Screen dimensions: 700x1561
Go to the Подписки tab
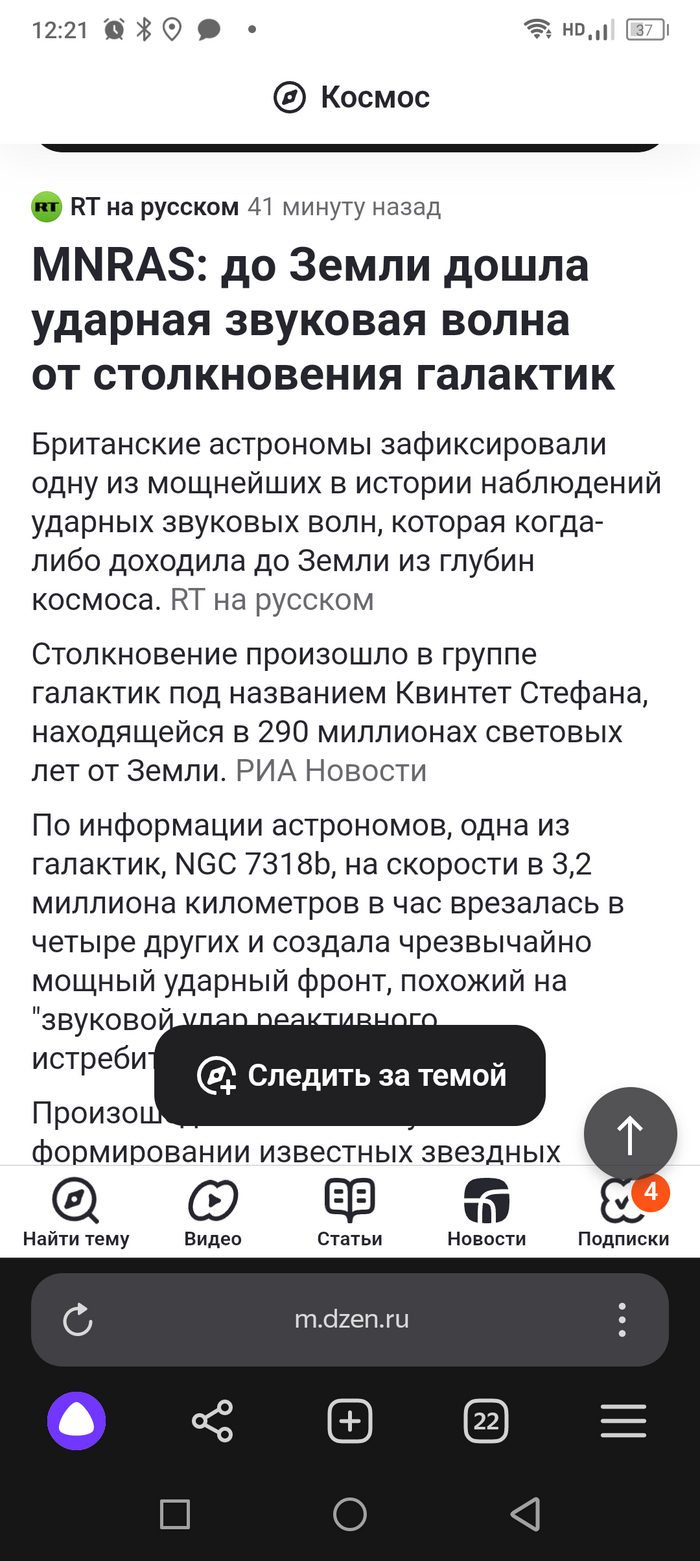pyautogui.click(x=623, y=1212)
